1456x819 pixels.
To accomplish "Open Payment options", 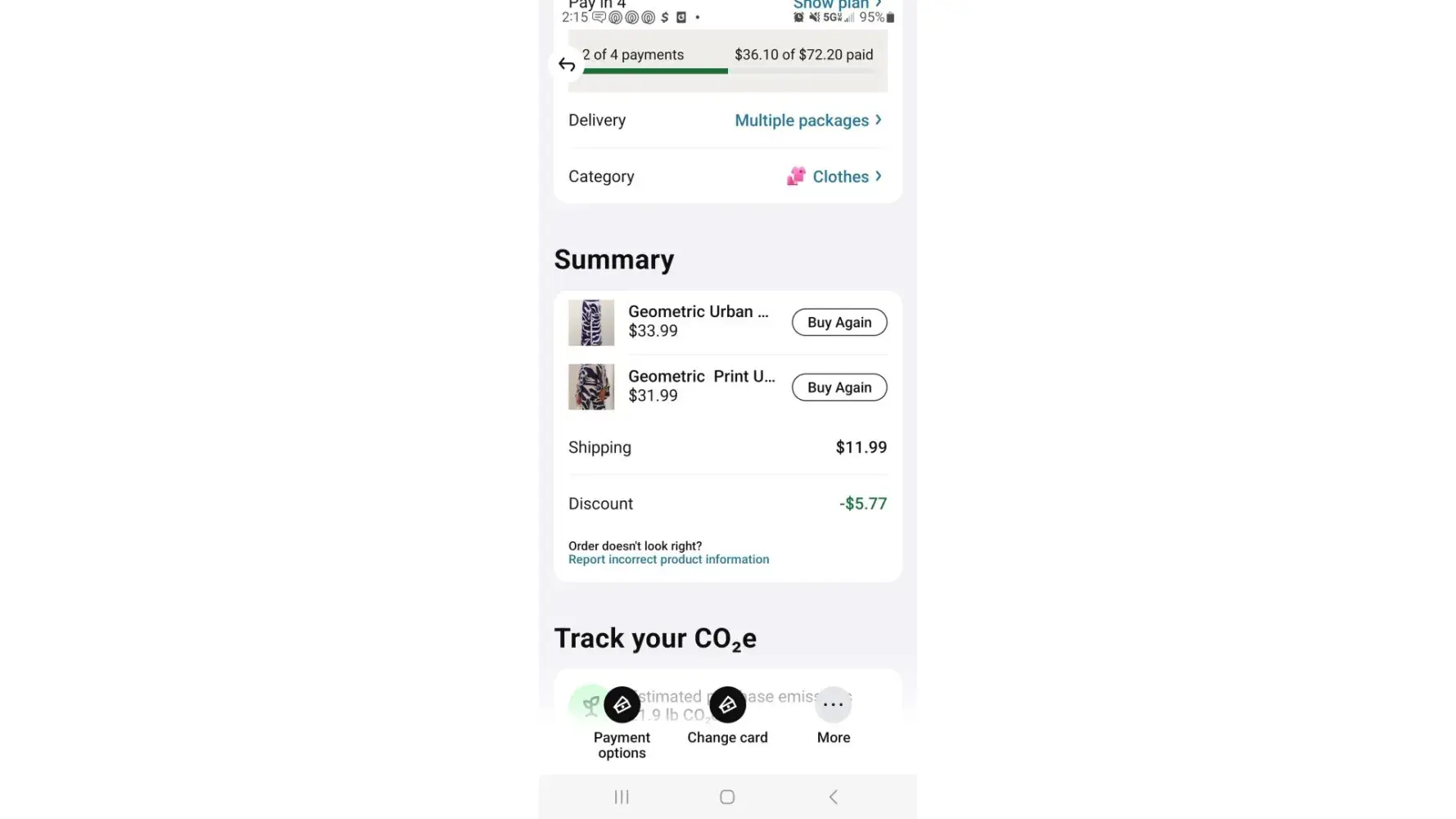I will point(622,705).
